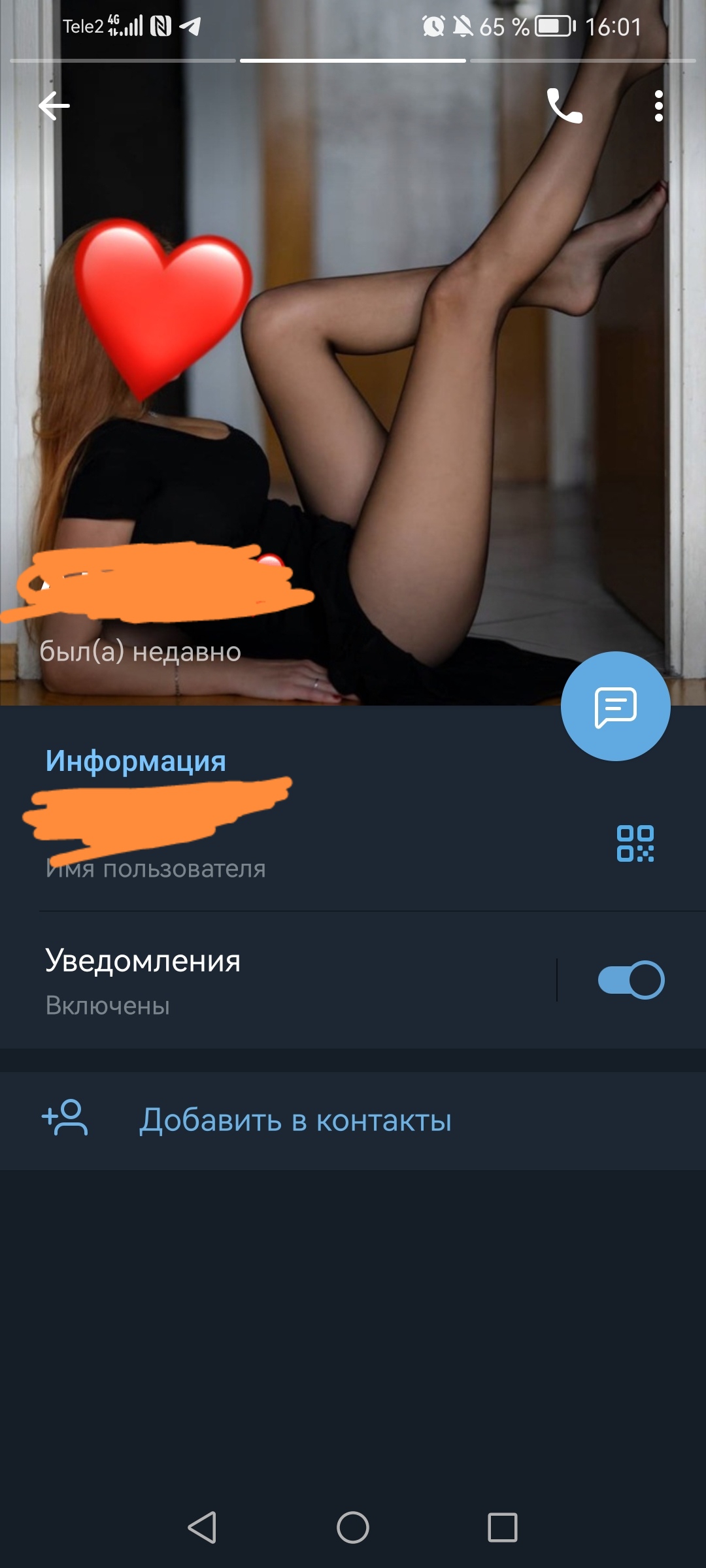Start a voice call with this user

[564, 106]
